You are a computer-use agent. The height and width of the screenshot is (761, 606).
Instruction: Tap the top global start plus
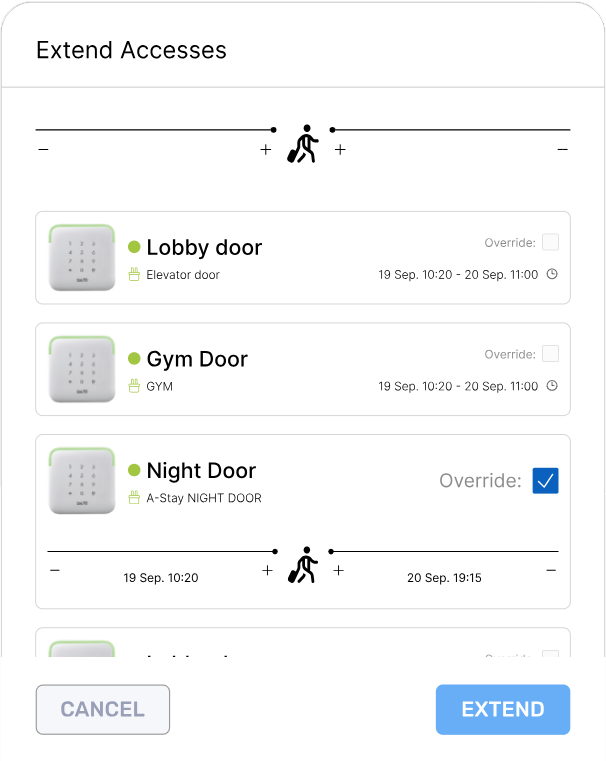265,149
